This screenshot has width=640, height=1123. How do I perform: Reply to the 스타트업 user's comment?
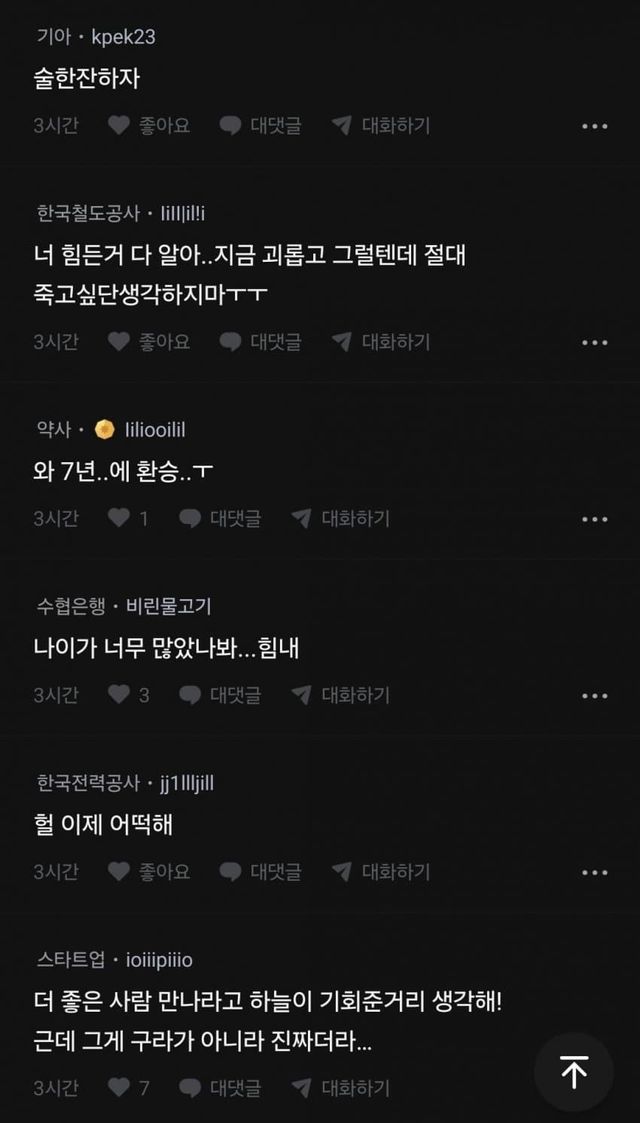pyautogui.click(x=220, y=1087)
